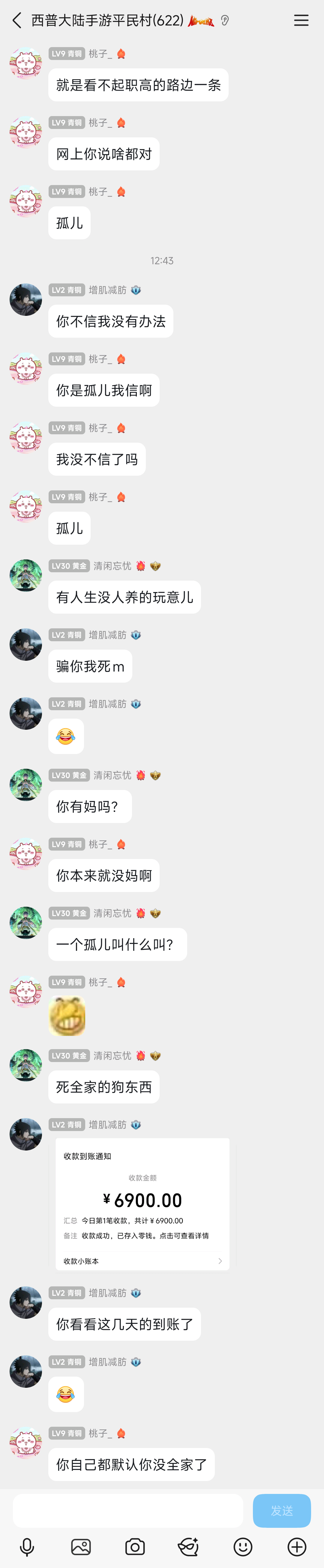Go back from the group chat
The width and height of the screenshot is (324, 1568).
(x=17, y=21)
